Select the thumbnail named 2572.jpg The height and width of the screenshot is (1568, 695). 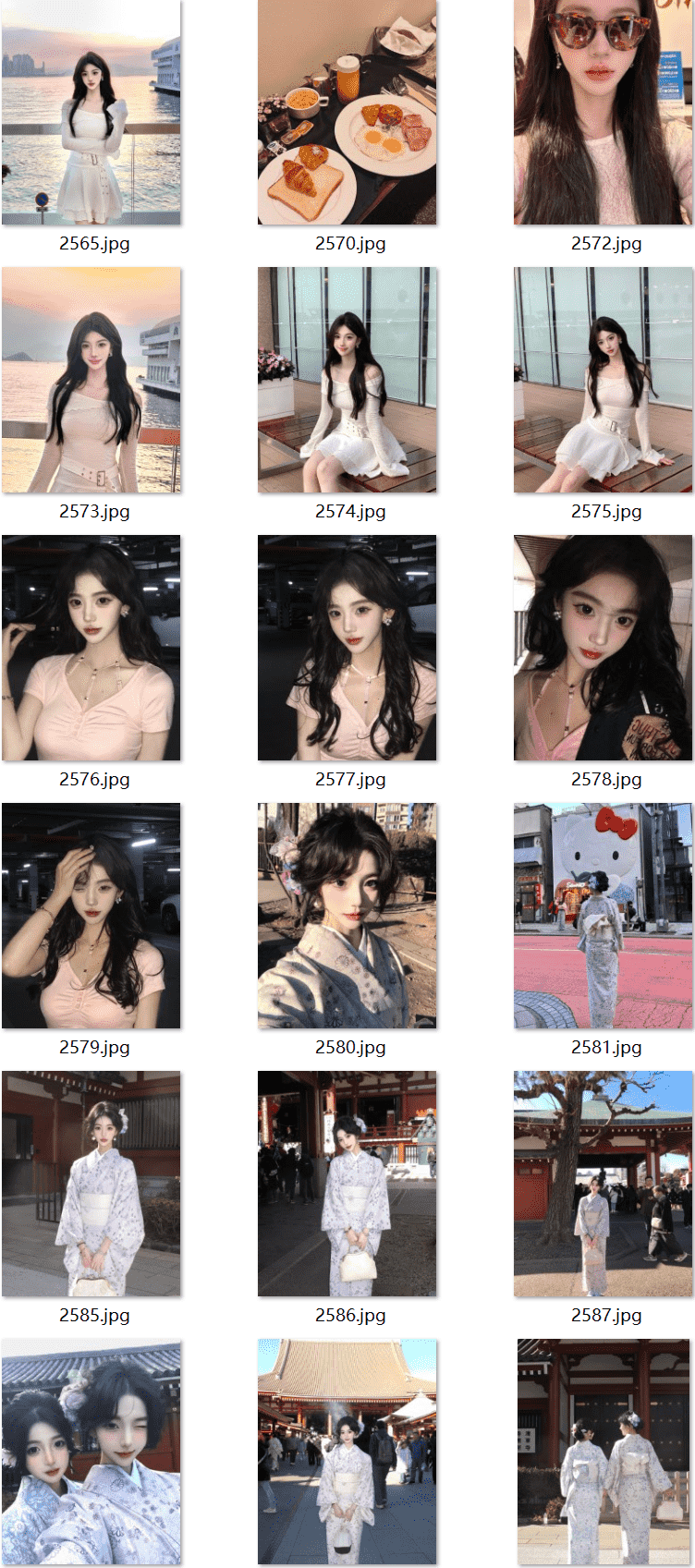point(603,112)
